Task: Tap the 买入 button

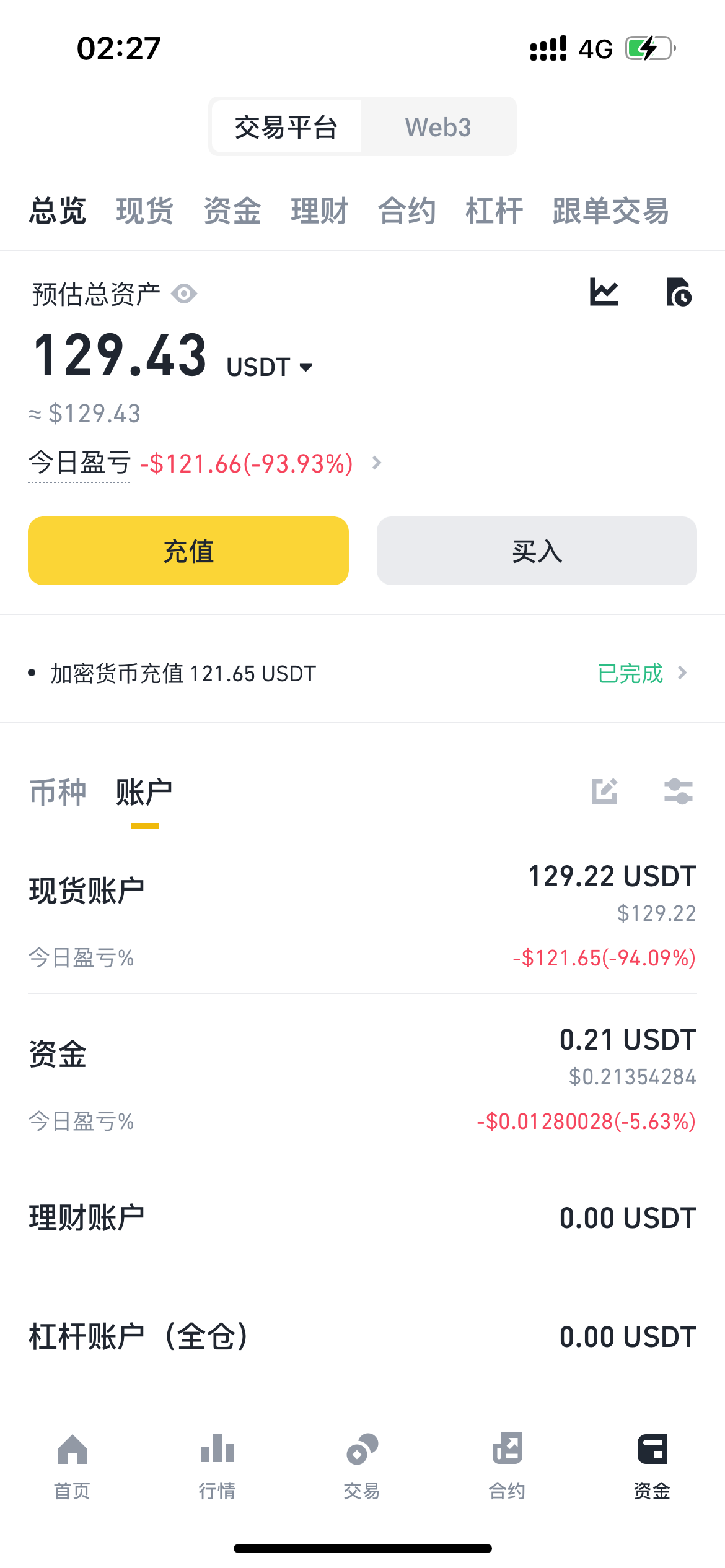Action: pos(537,551)
